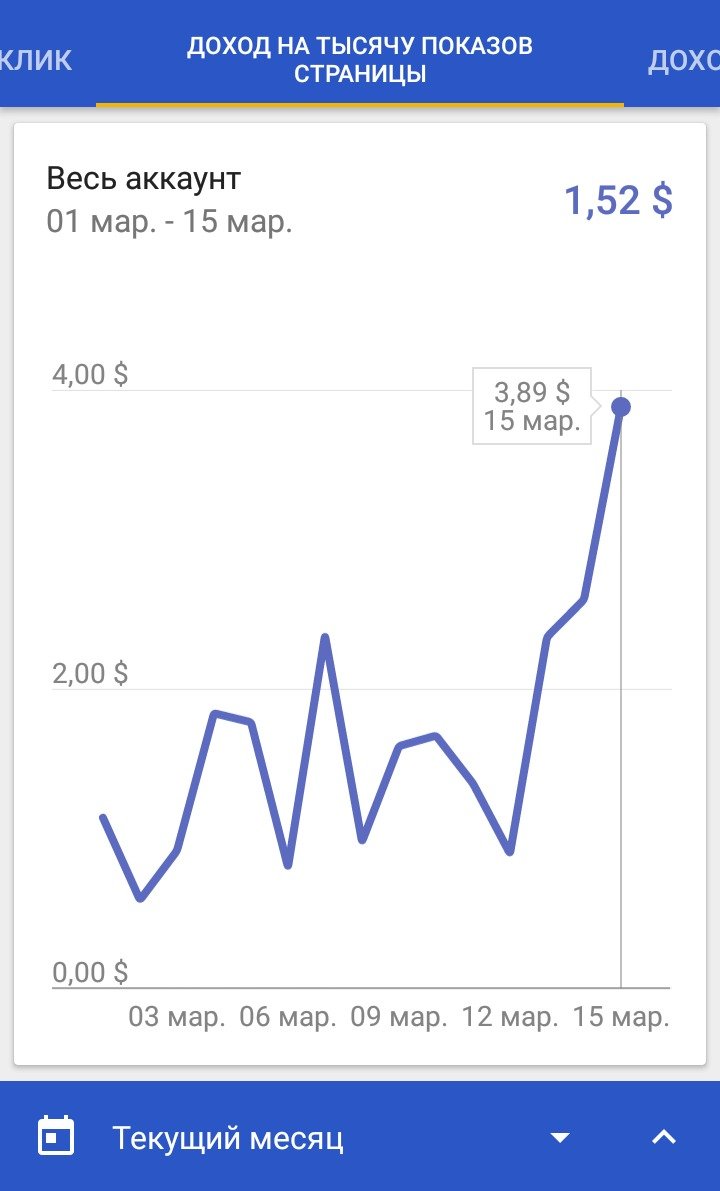Image resolution: width=720 pixels, height=1191 pixels.
Task: Switch to the partially visible ДОХО tab on the right
Action: click(684, 60)
